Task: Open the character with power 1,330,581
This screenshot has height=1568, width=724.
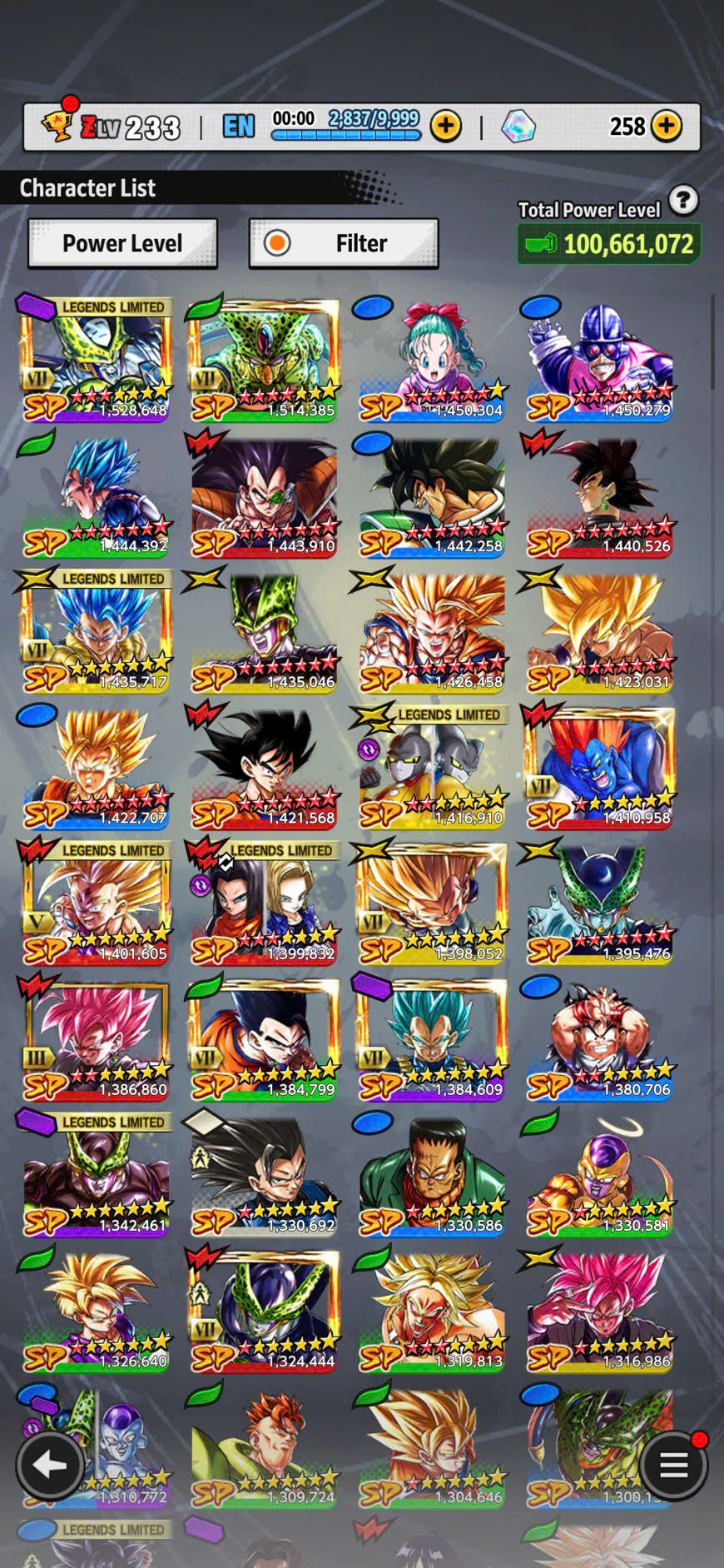Action: click(600, 1175)
